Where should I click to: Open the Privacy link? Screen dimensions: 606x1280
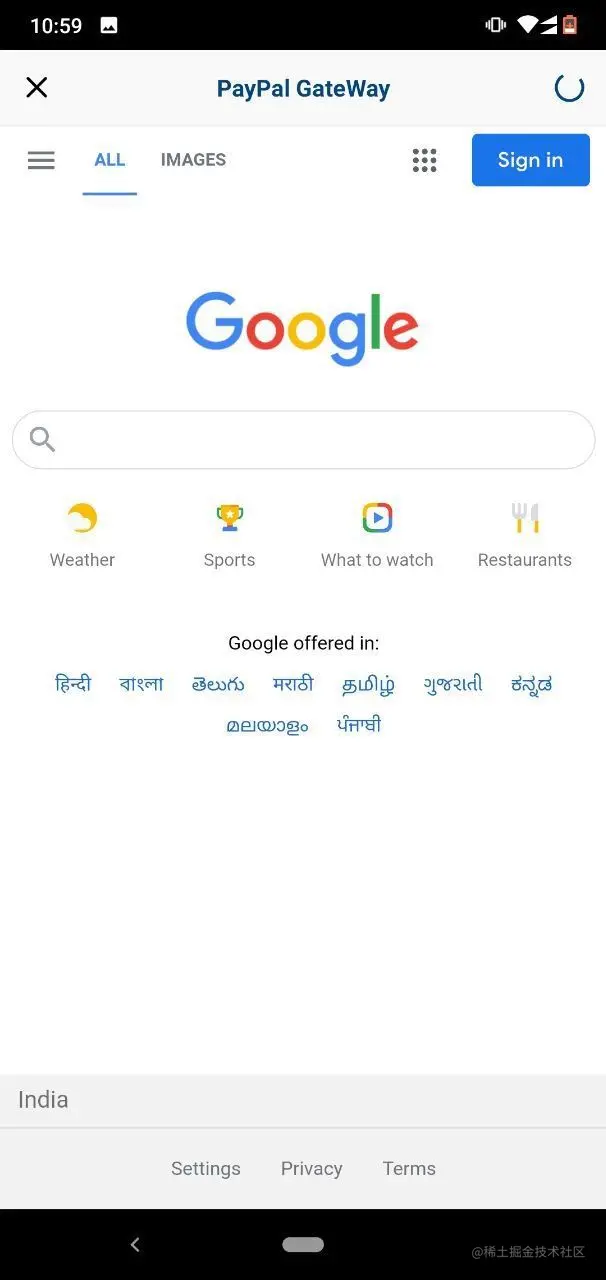[x=311, y=1168]
